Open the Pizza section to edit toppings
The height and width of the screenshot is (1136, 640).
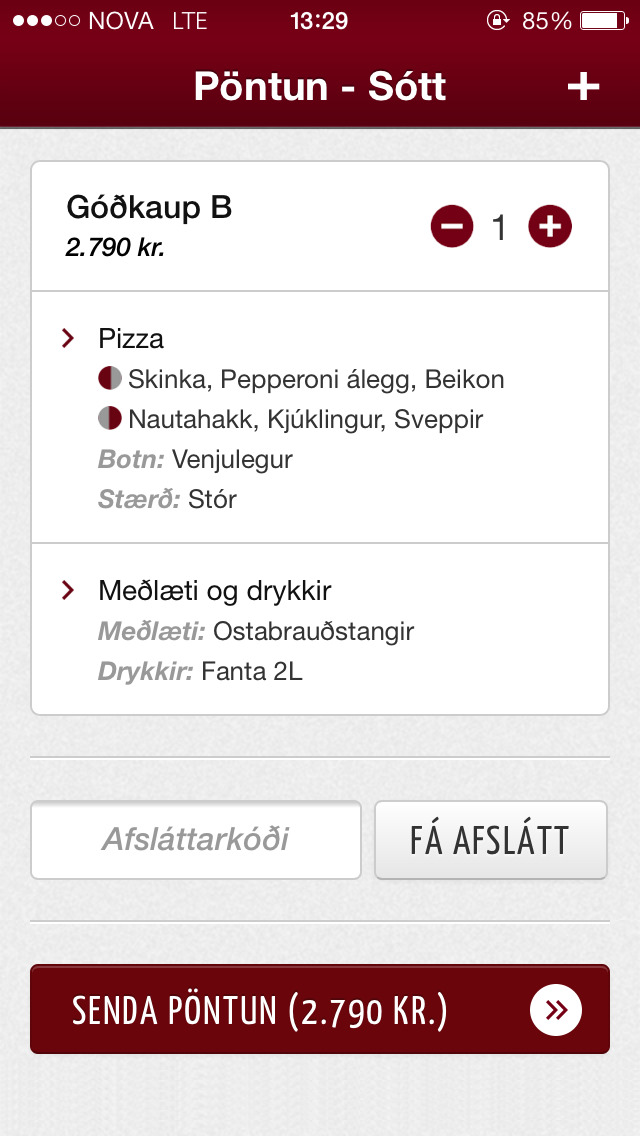pos(320,417)
